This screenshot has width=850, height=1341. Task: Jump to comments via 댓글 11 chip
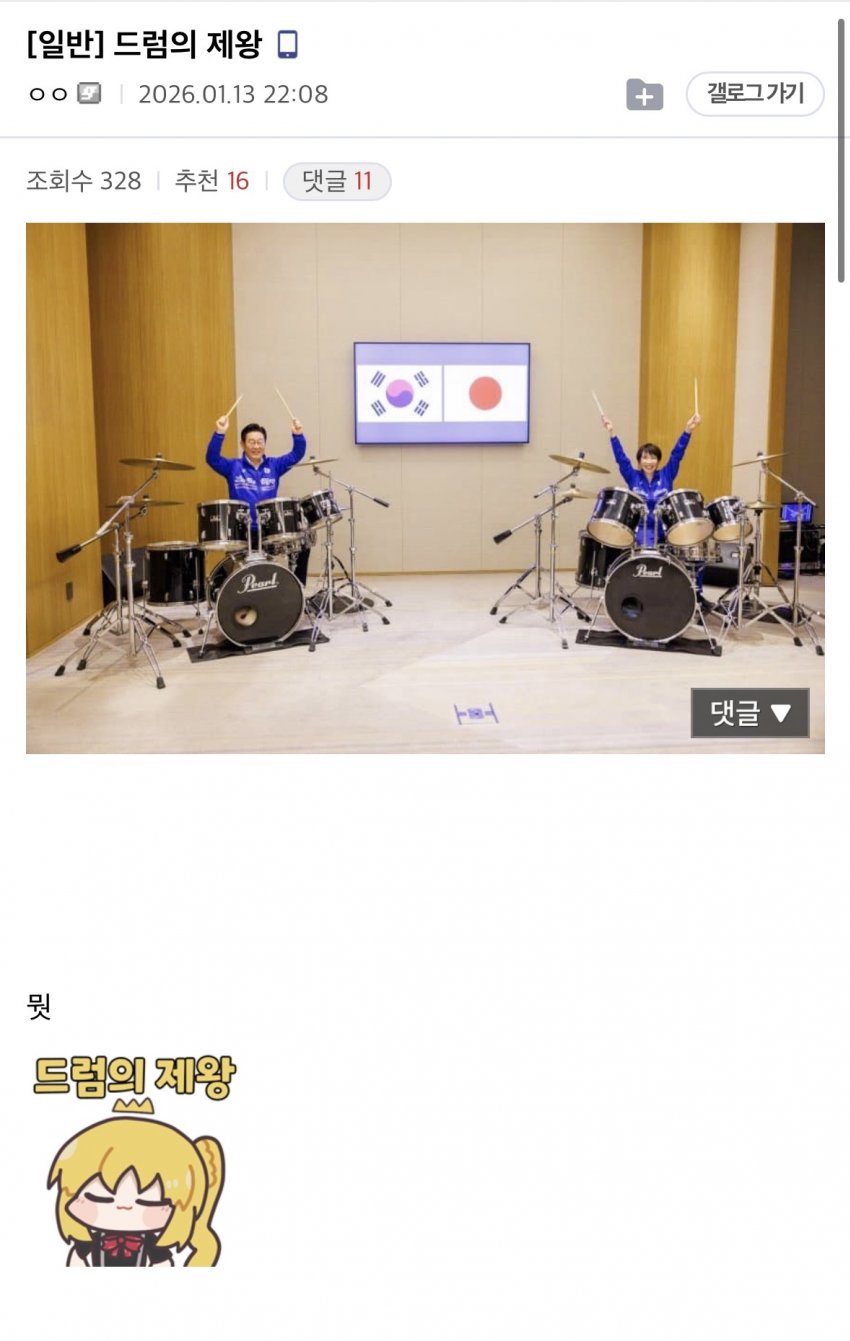pos(337,181)
